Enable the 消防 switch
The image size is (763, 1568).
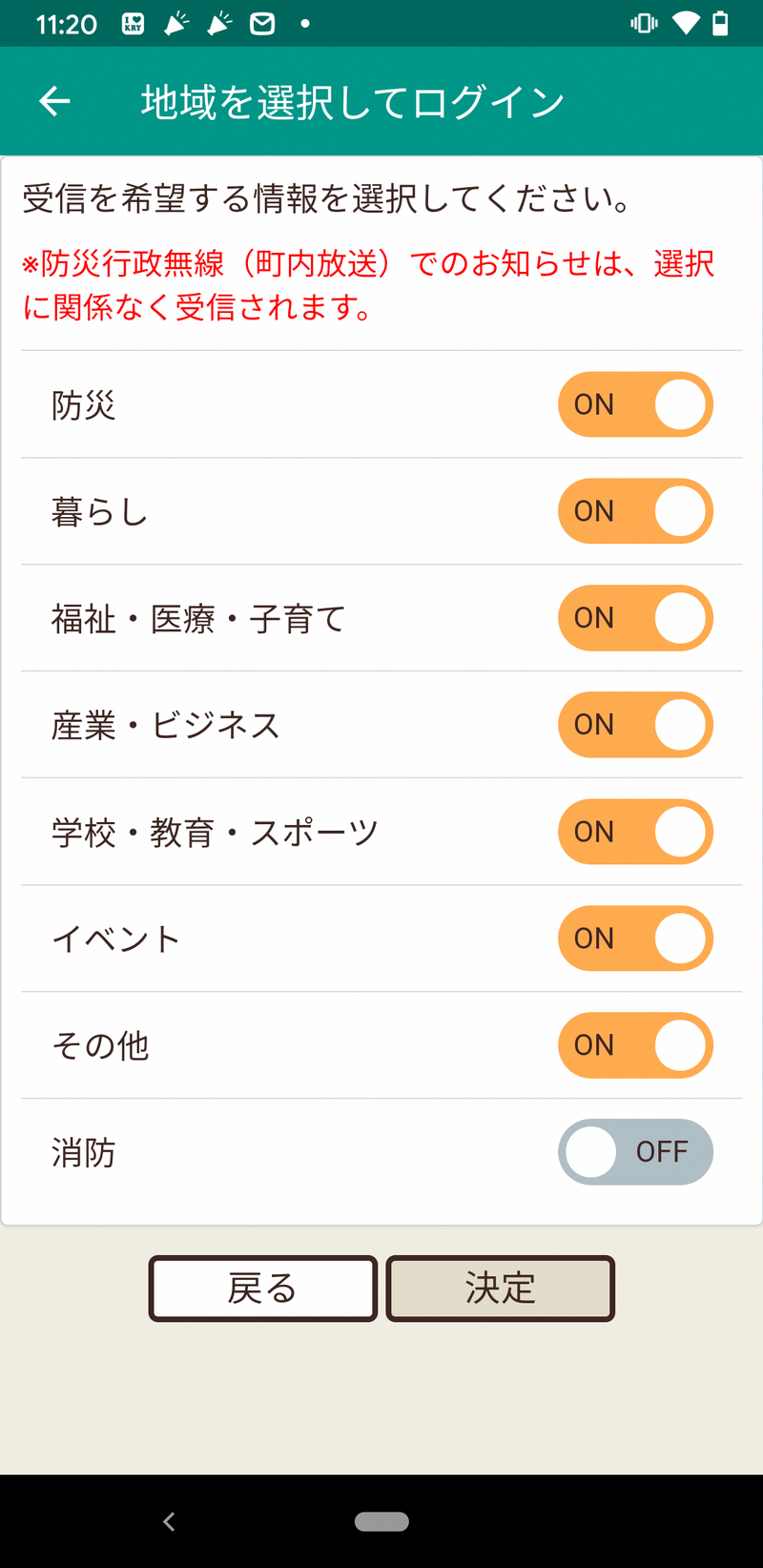point(635,1152)
